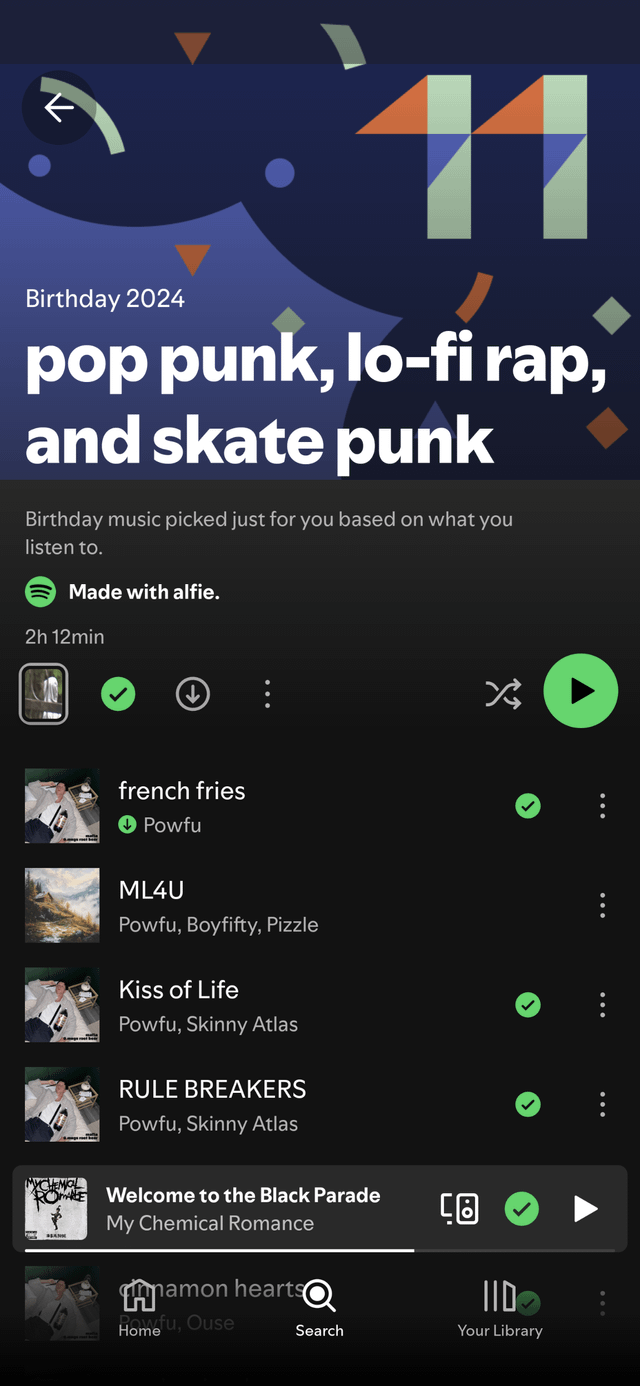640x1386 pixels.
Task: Resume Welcome to the Black Parade
Action: tap(585, 1208)
